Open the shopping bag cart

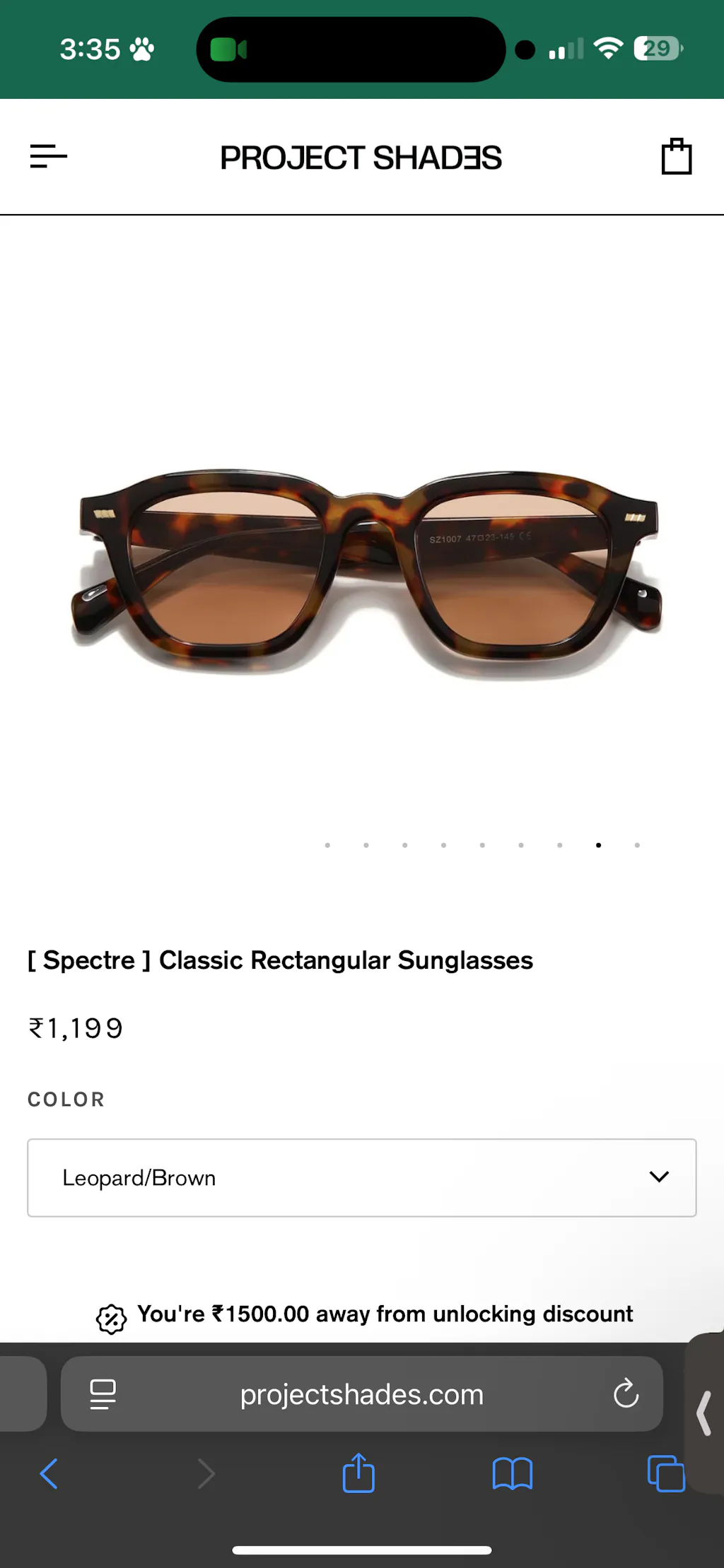click(x=676, y=156)
